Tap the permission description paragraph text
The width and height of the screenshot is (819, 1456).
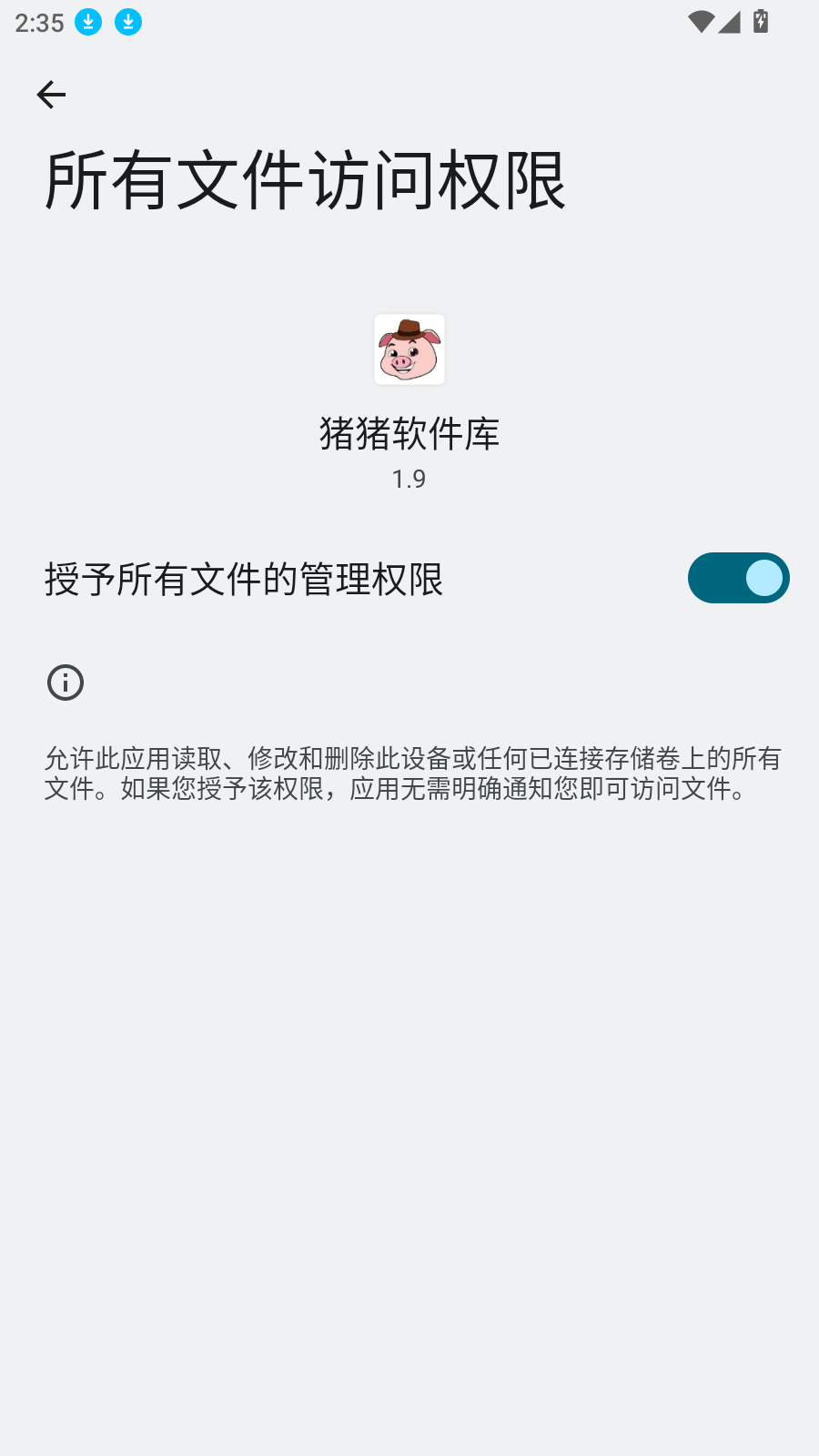[x=409, y=773]
